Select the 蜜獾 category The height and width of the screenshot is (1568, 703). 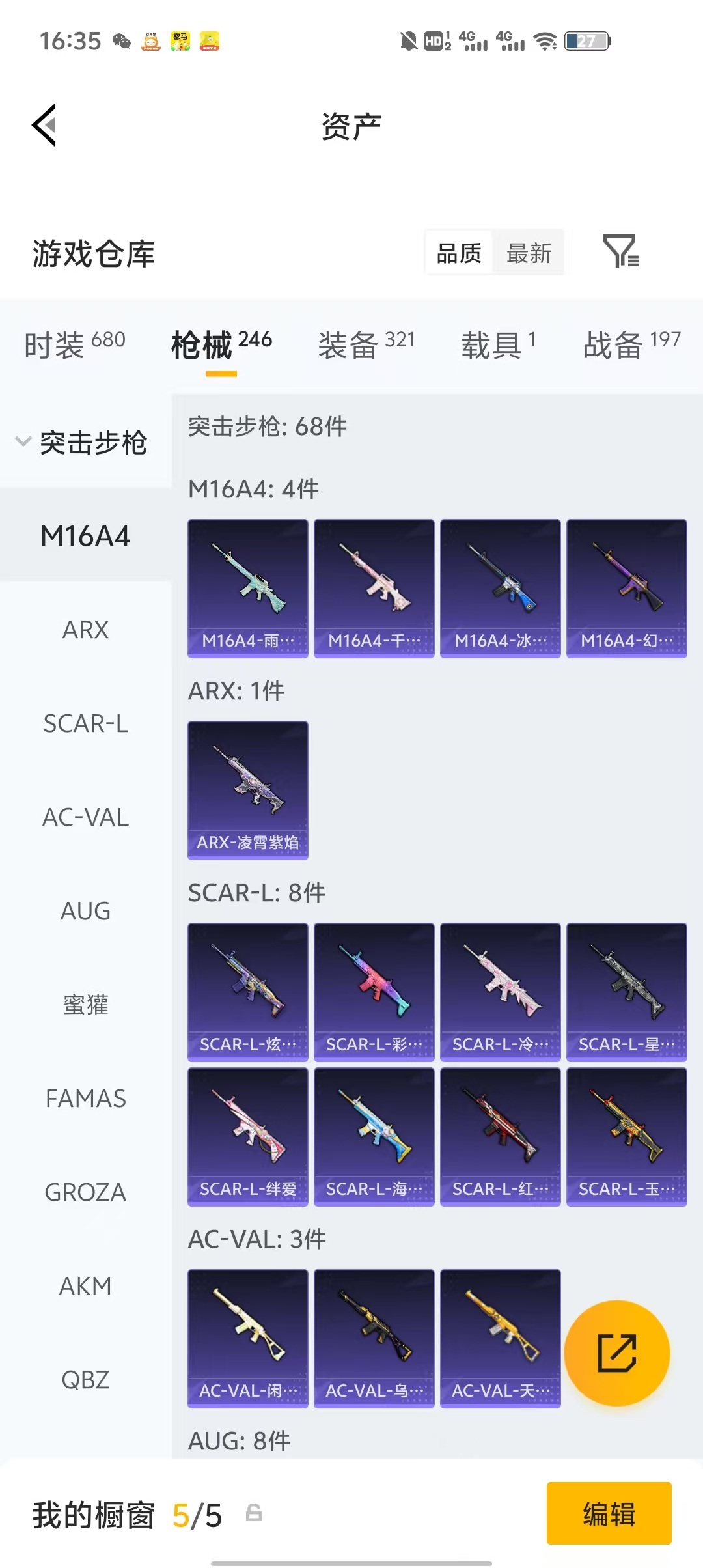pyautogui.click(x=85, y=1005)
